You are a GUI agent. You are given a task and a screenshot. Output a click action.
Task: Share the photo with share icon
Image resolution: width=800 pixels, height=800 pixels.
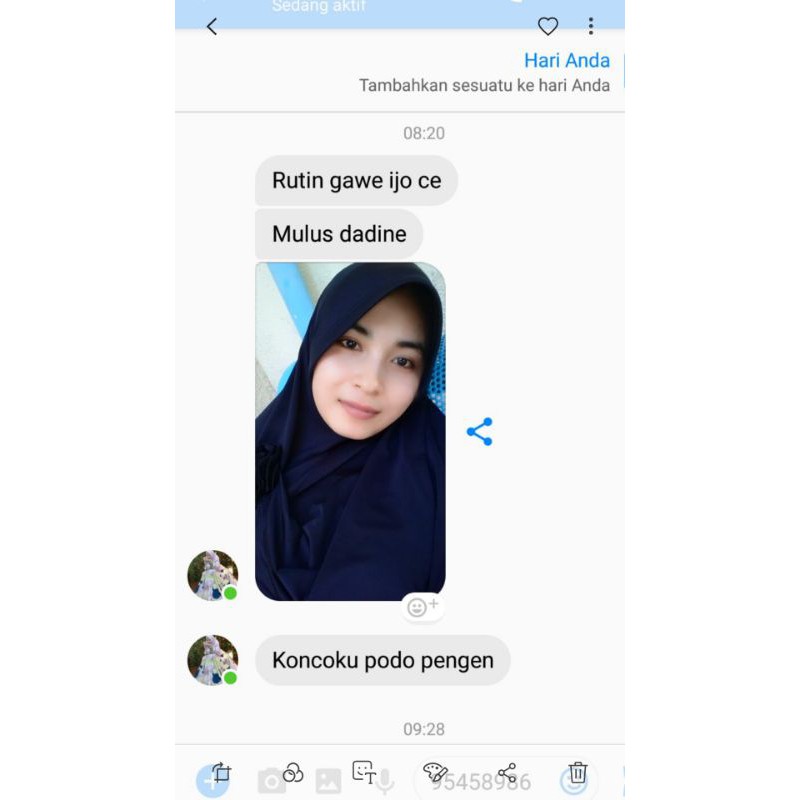pyautogui.click(x=480, y=432)
